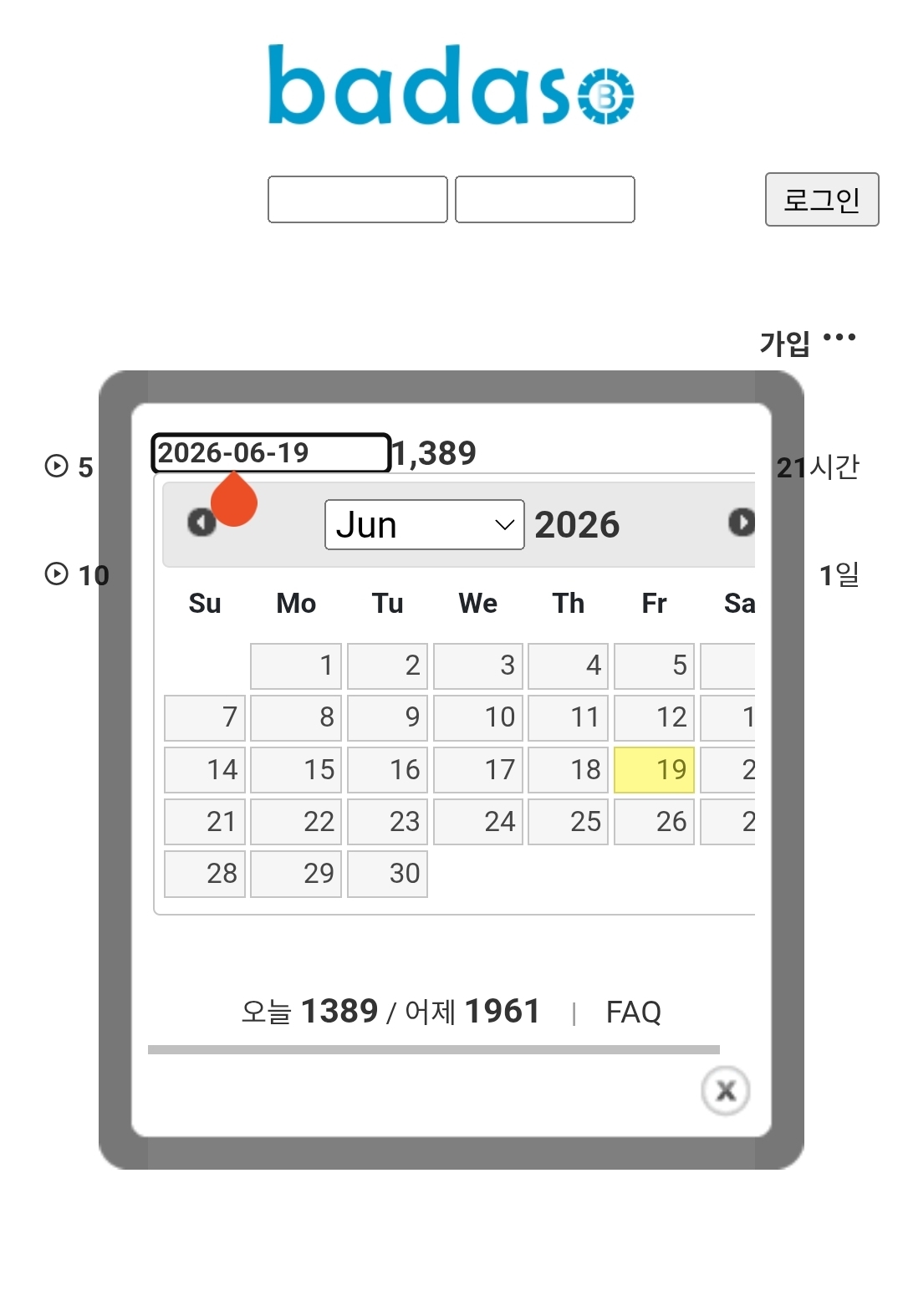This screenshot has width=903, height=1316.
Task: Close the popup with the X button
Action: point(726,1090)
